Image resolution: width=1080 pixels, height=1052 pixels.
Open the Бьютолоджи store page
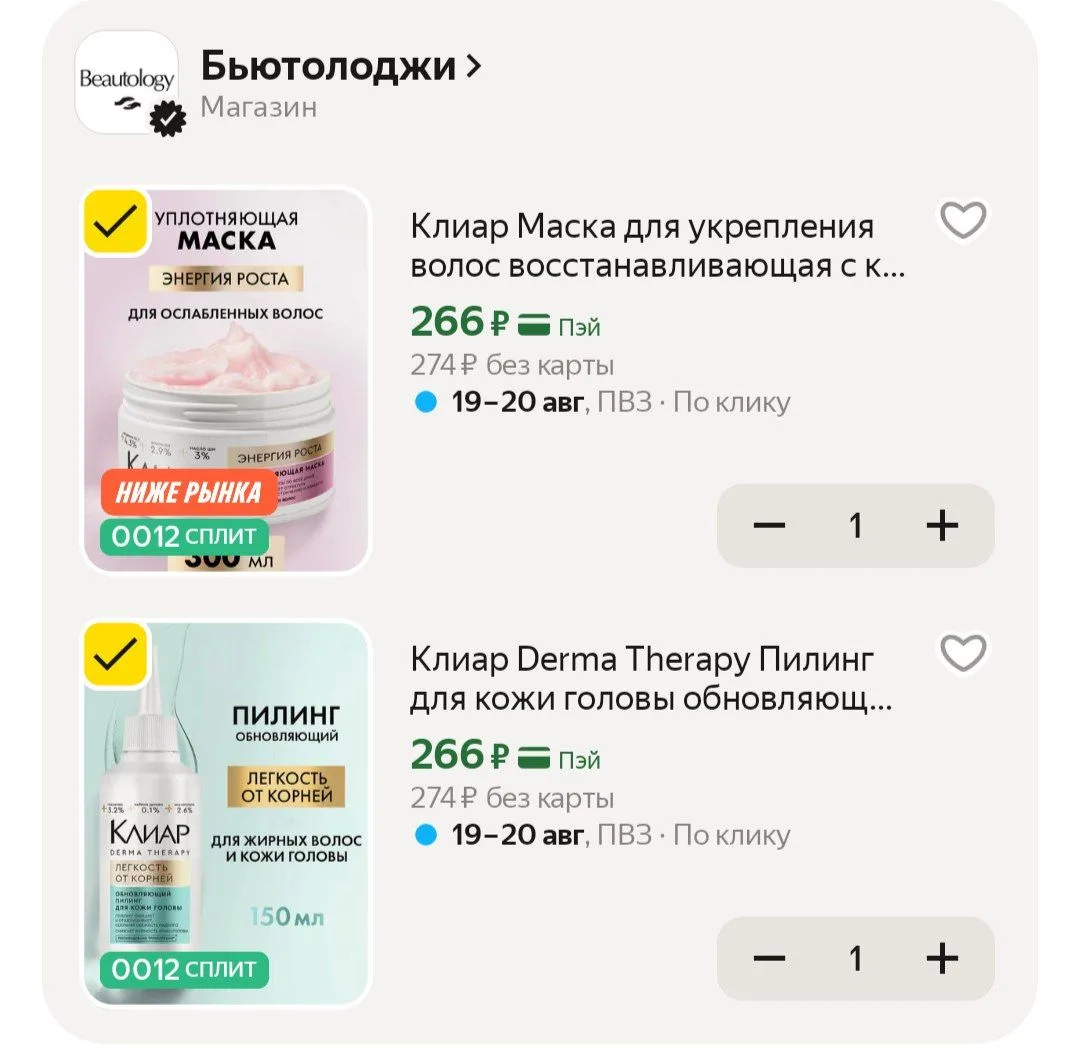click(340, 67)
